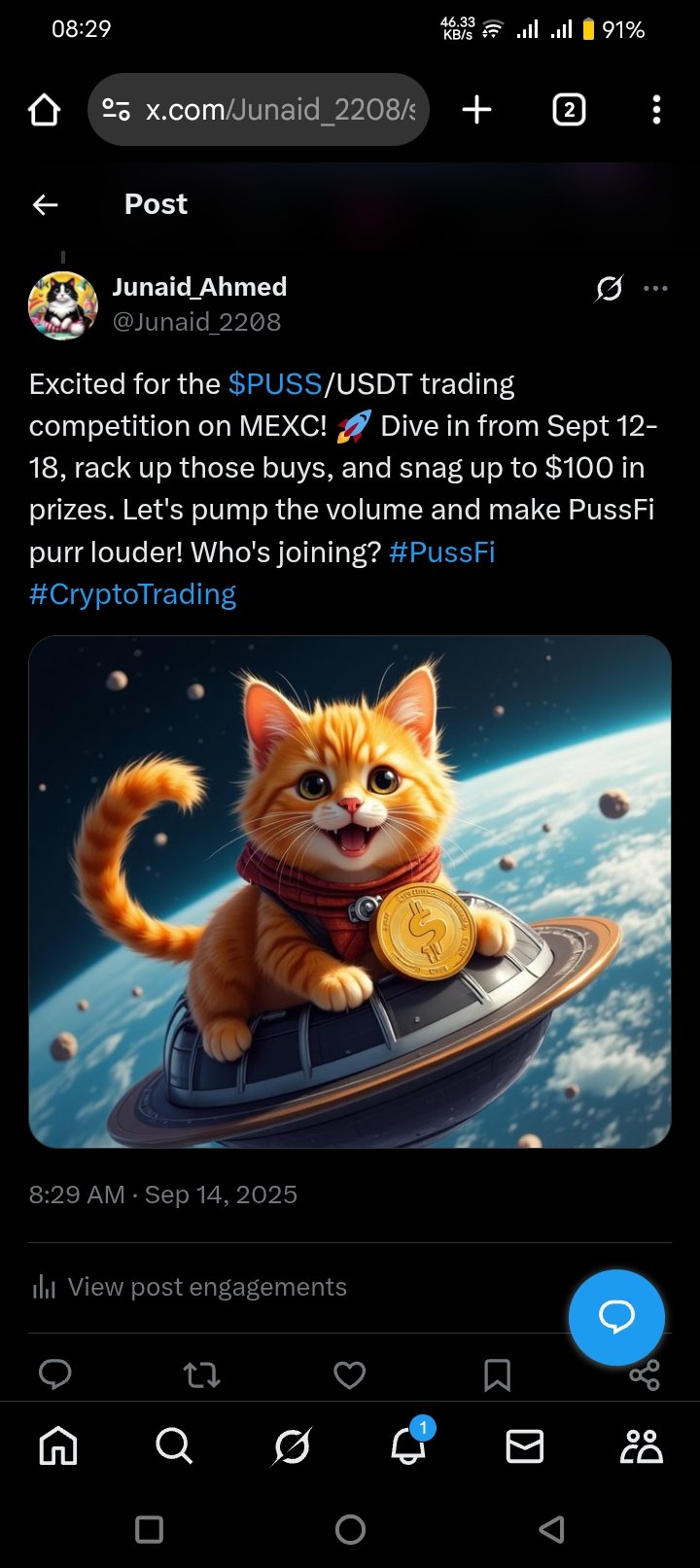This screenshot has height=1568, width=700.
Task: Open the post's more options menu
Action: pyautogui.click(x=656, y=288)
